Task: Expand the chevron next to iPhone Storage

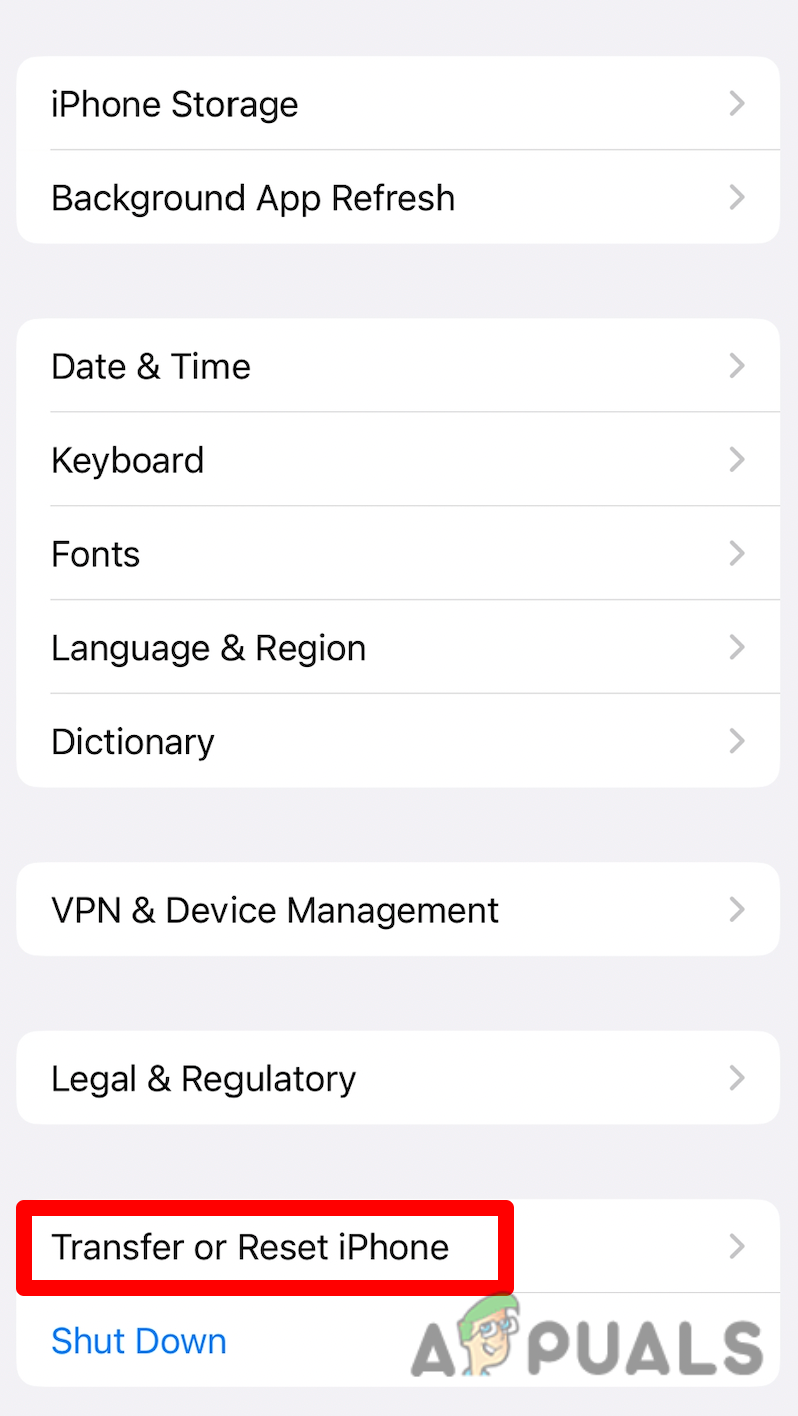Action: click(737, 104)
